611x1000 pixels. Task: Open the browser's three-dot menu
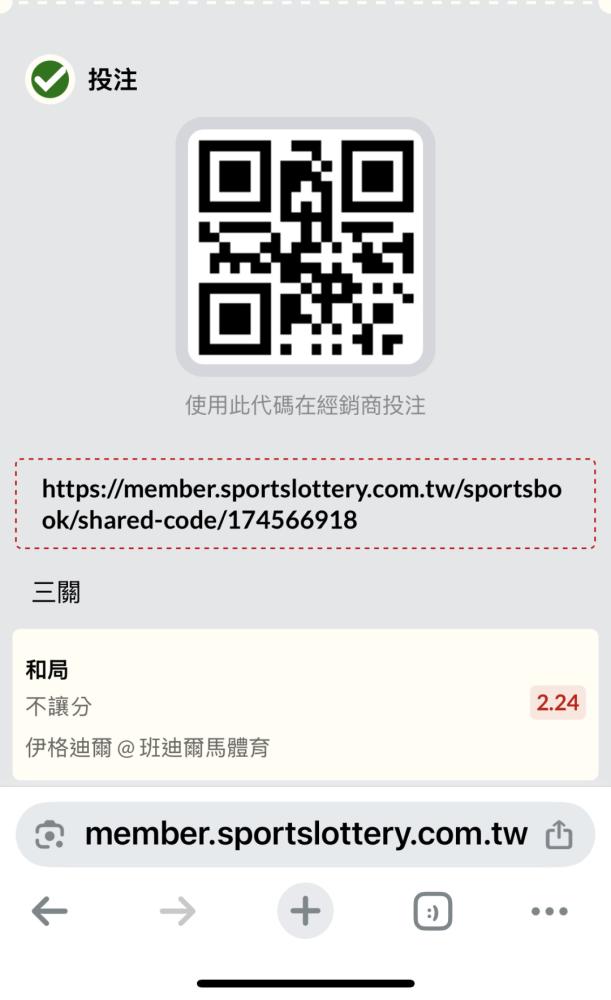tap(549, 911)
